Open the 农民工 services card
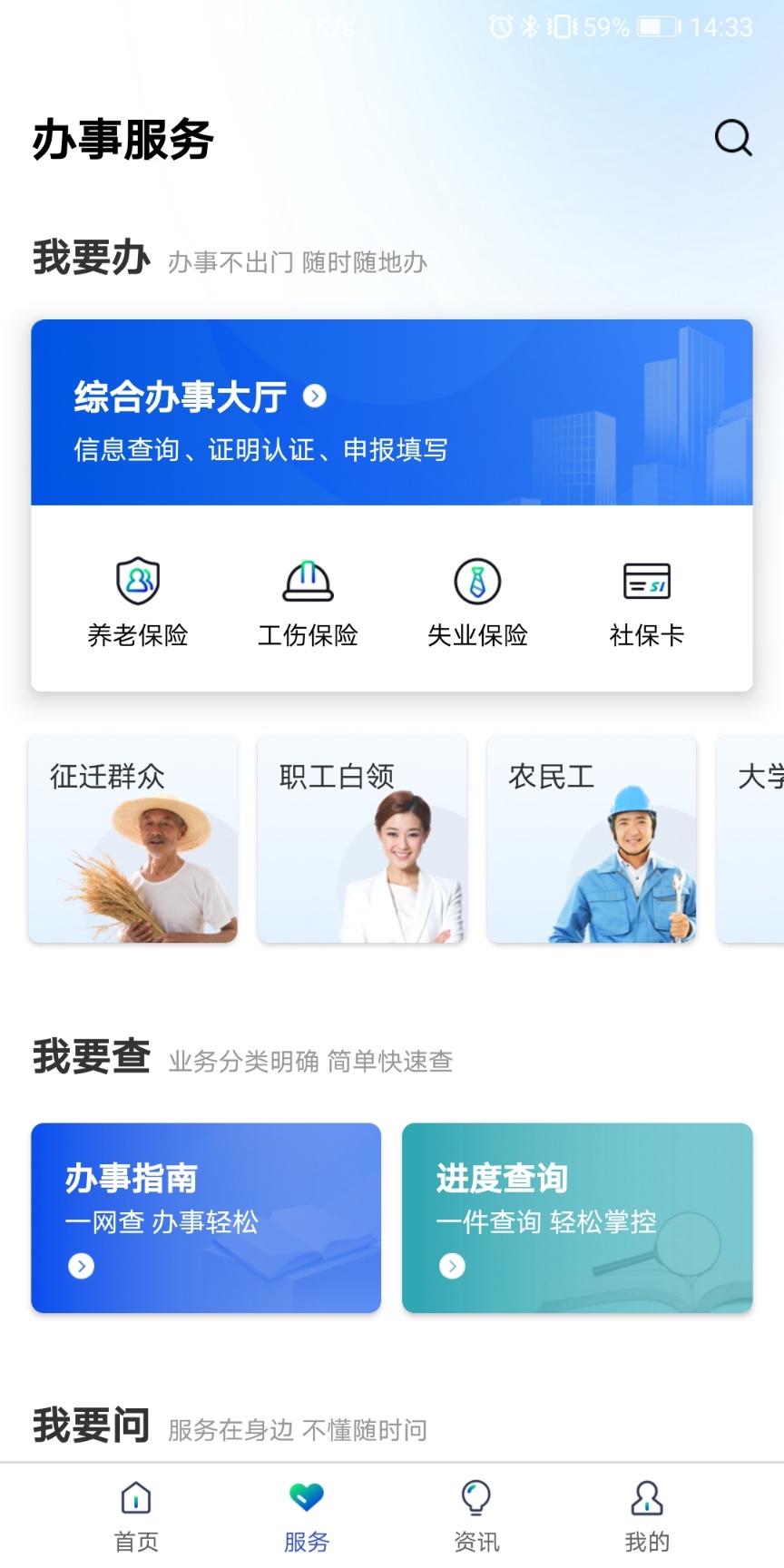 (592, 839)
